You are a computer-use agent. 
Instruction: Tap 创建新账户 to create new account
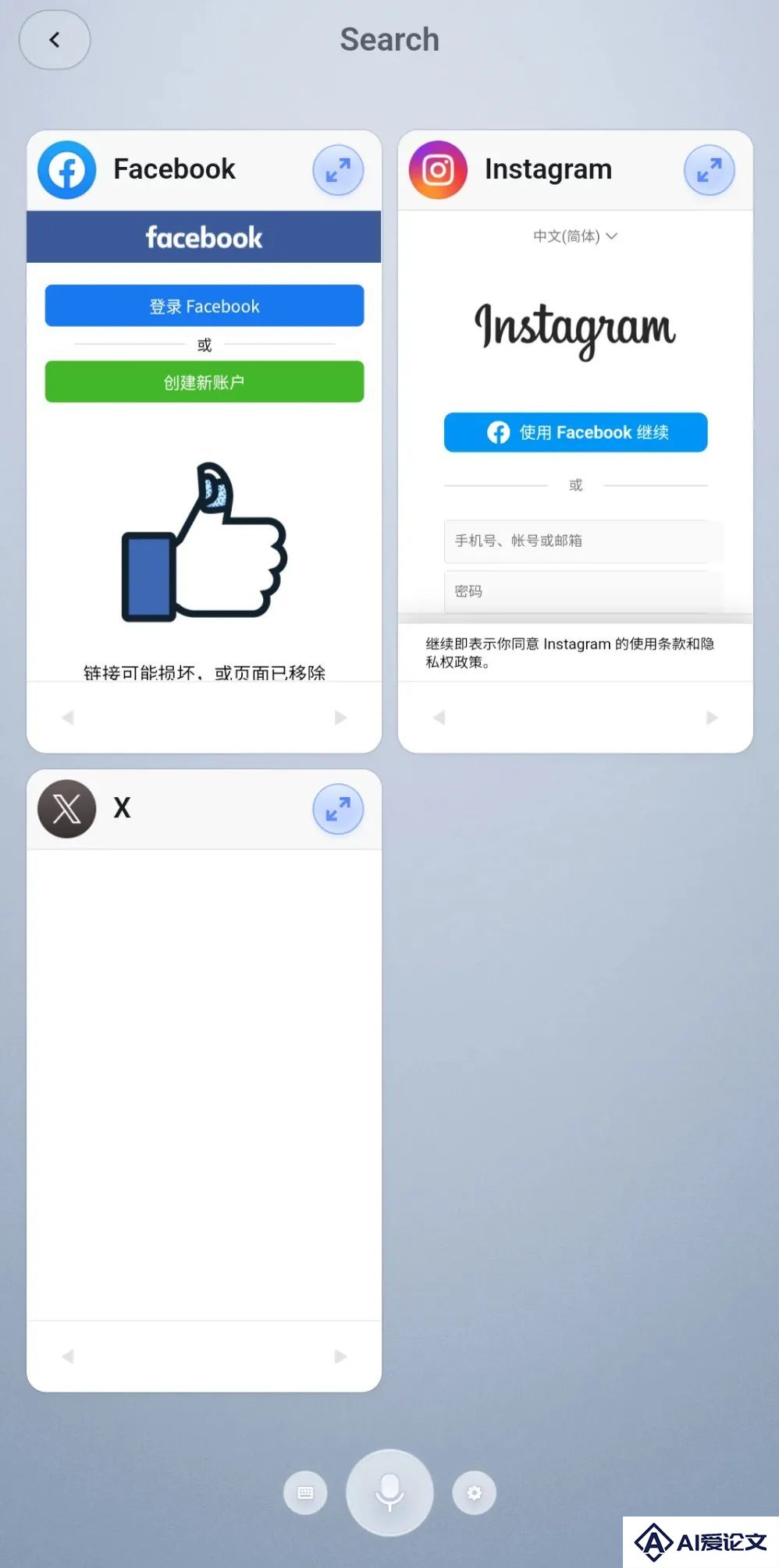(205, 381)
